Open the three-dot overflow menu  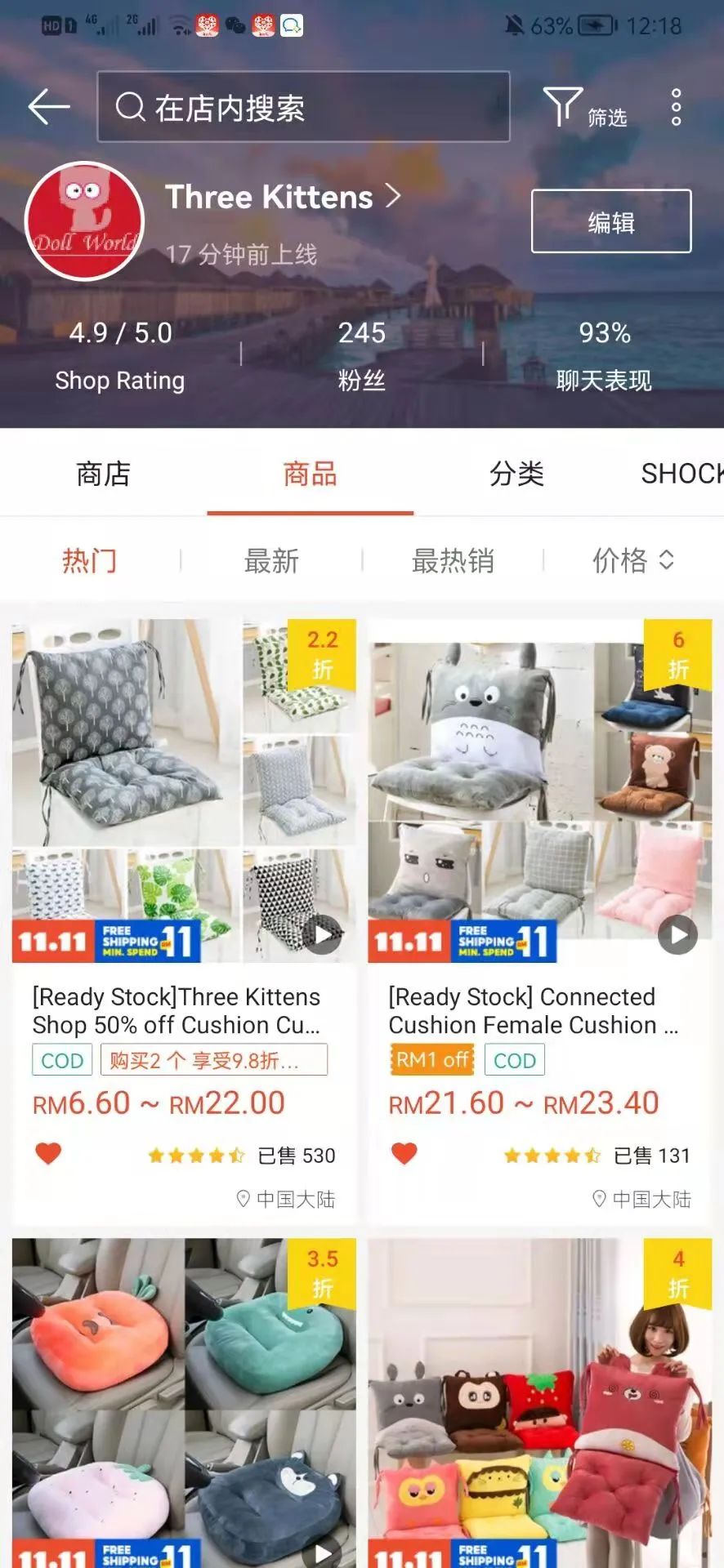coord(676,107)
